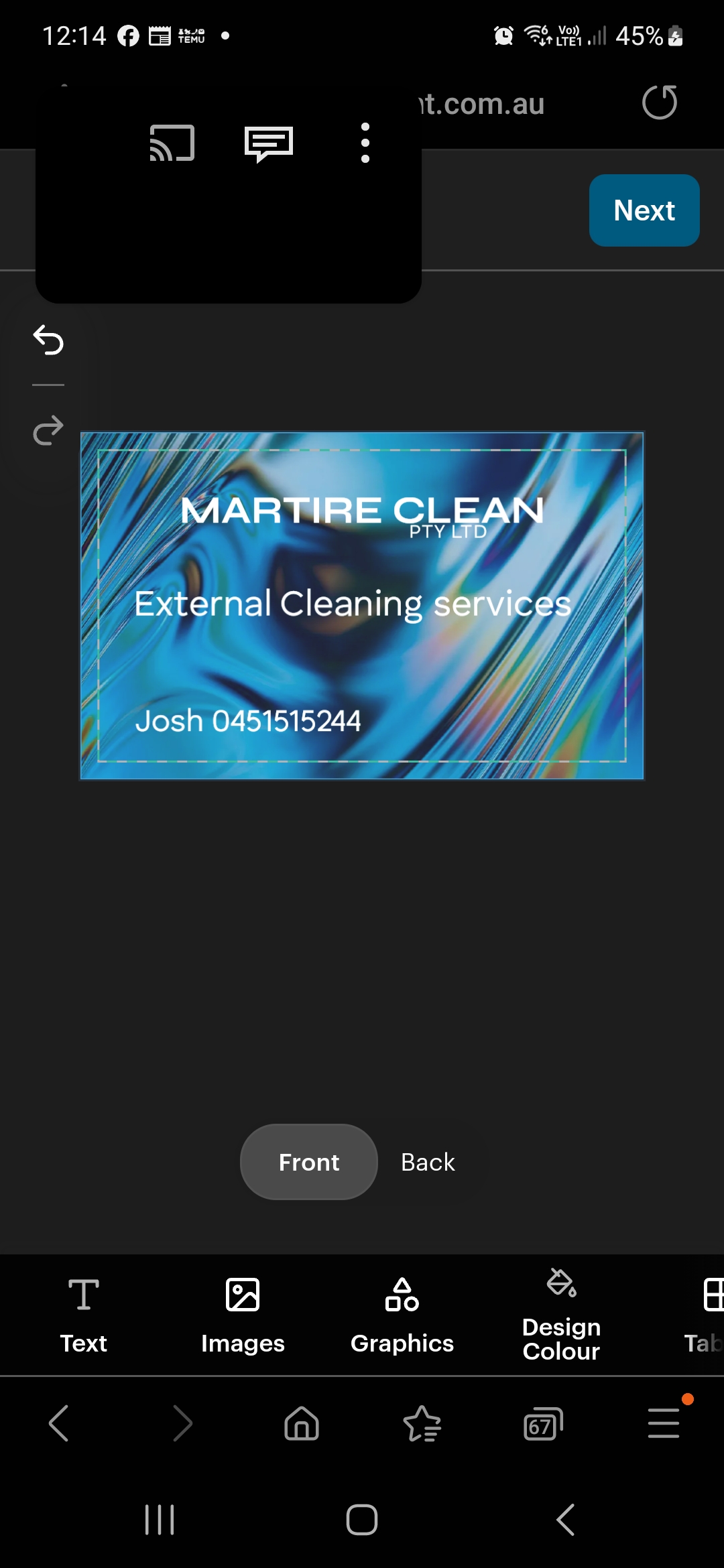This screenshot has height=1568, width=724.
Task: Open browser bookmarks star
Action: [x=422, y=1423]
